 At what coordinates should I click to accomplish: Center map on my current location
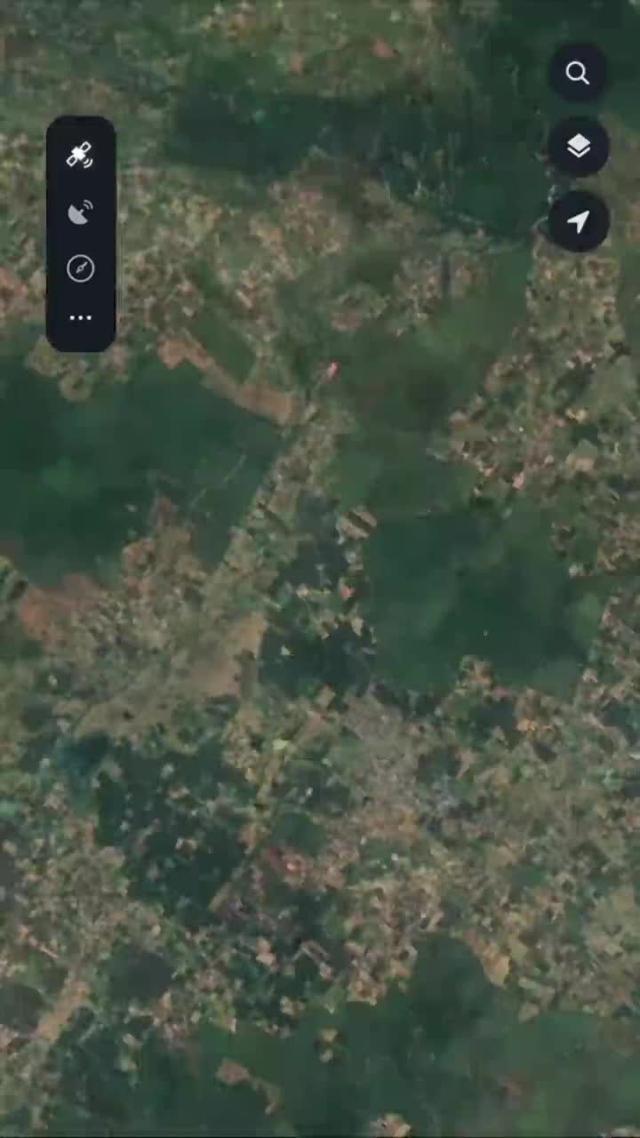click(x=578, y=222)
